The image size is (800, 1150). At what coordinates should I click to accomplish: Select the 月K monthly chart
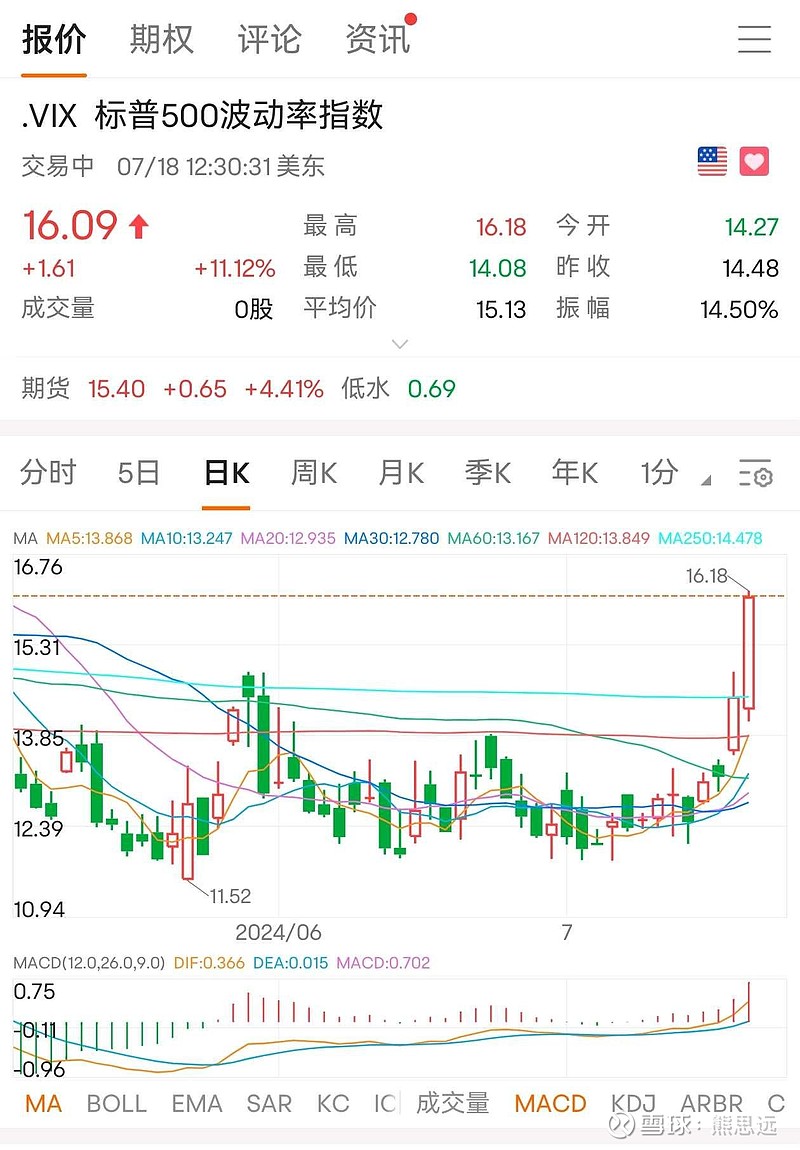click(399, 474)
